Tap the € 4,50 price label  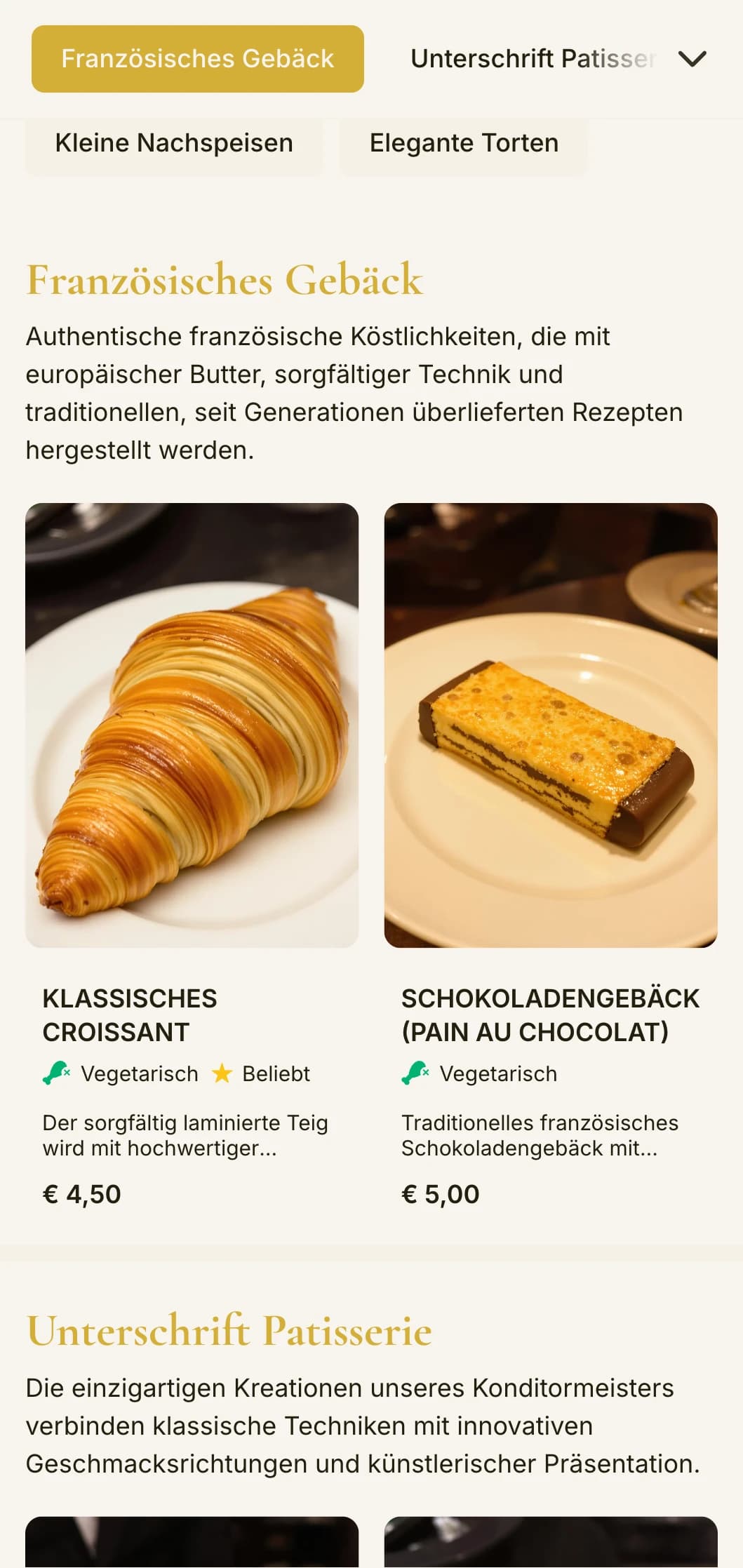[x=82, y=1193]
